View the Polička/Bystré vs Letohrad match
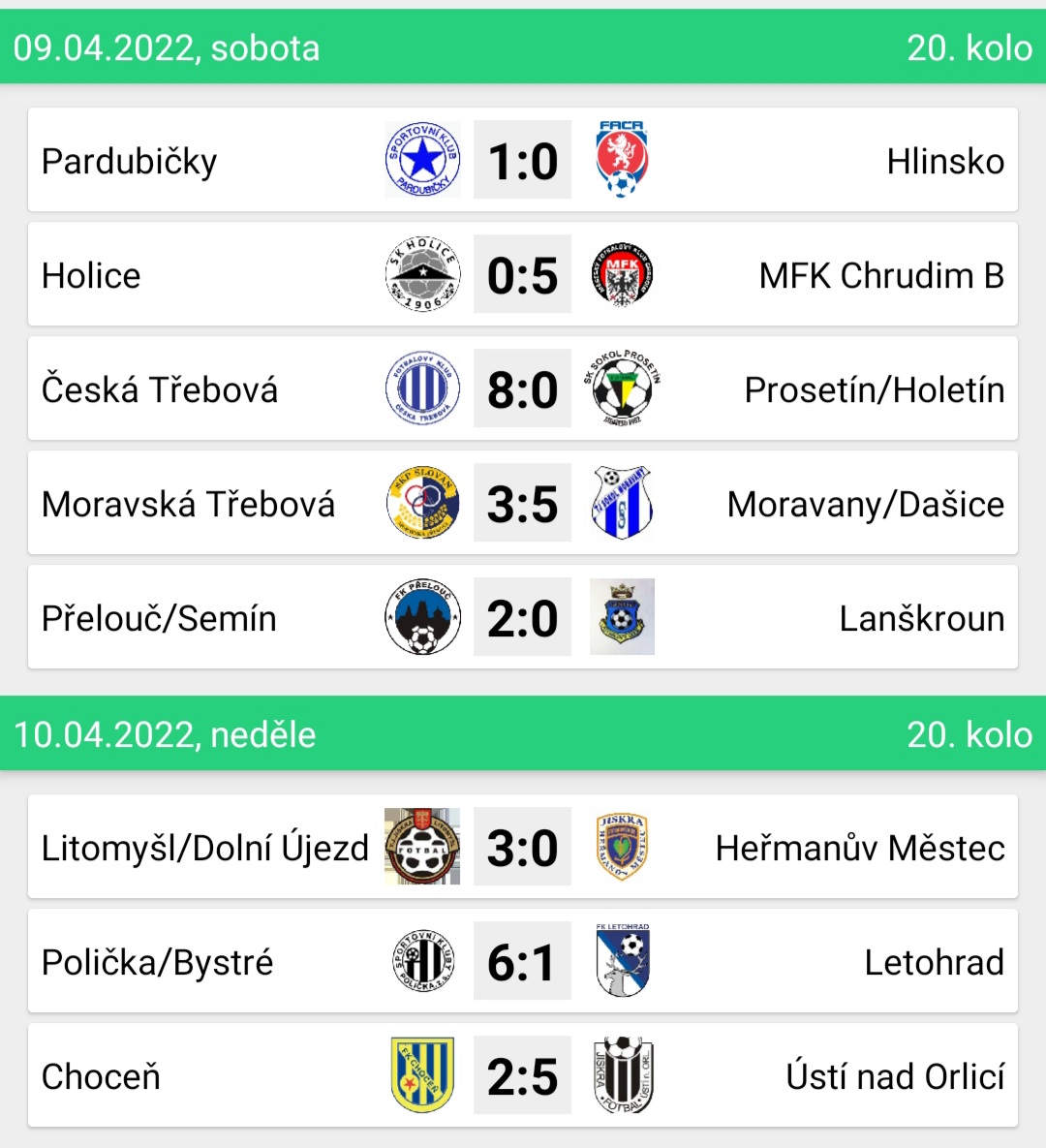 point(522,962)
